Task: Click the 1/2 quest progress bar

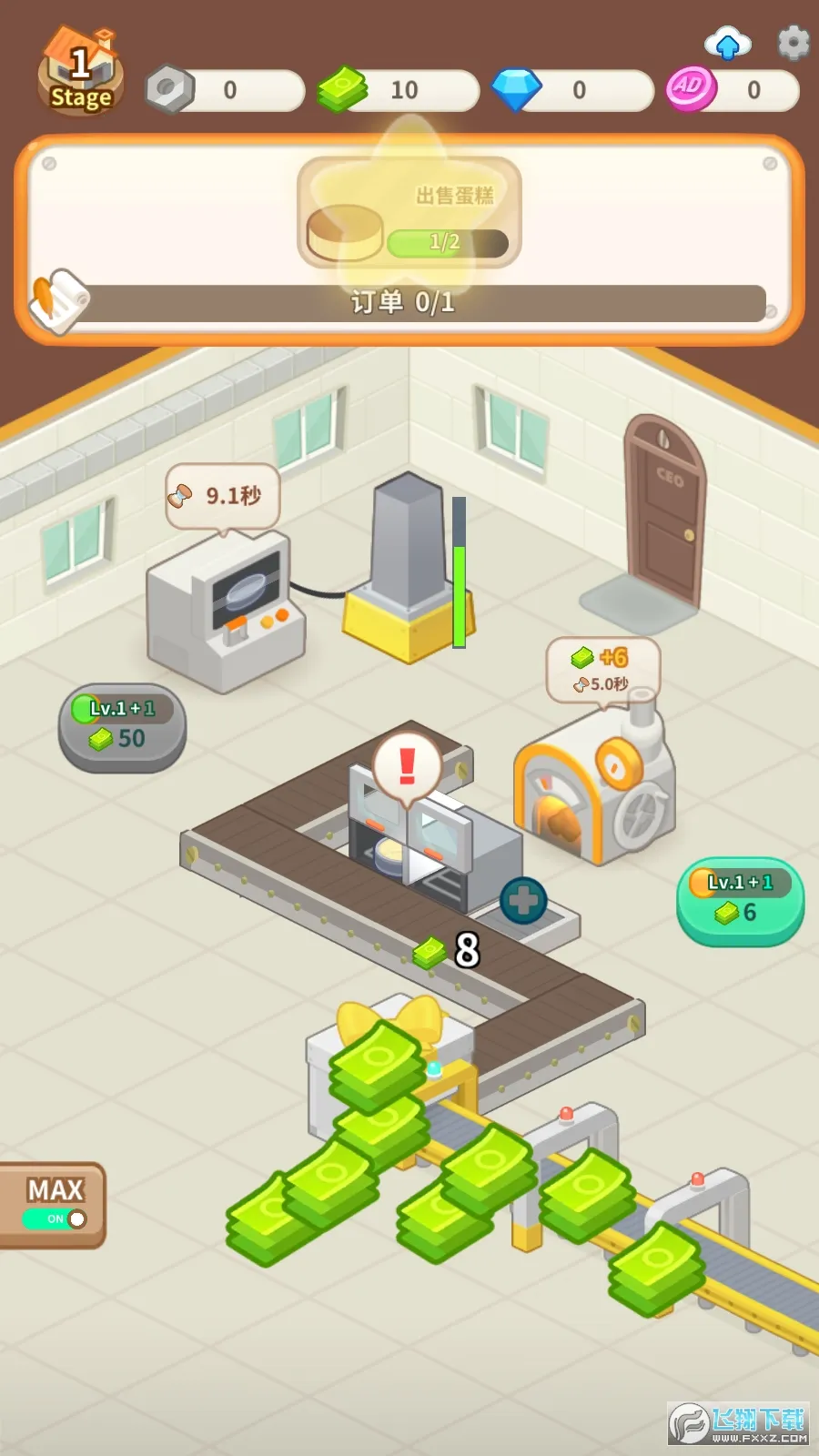Action: coord(445,243)
